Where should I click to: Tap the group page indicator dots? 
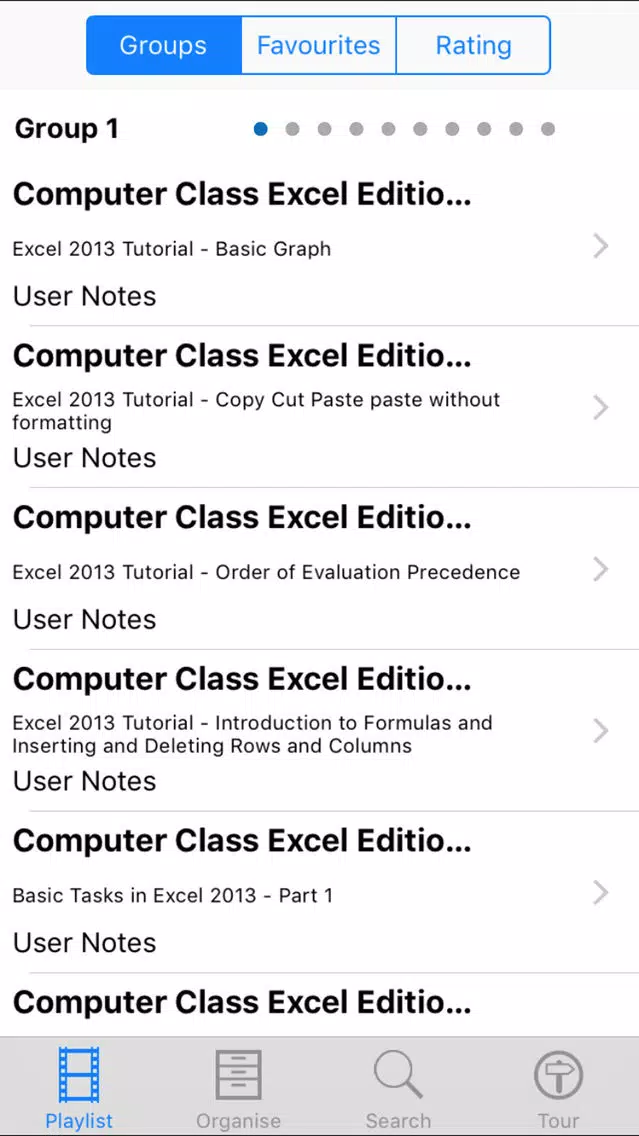(x=404, y=129)
